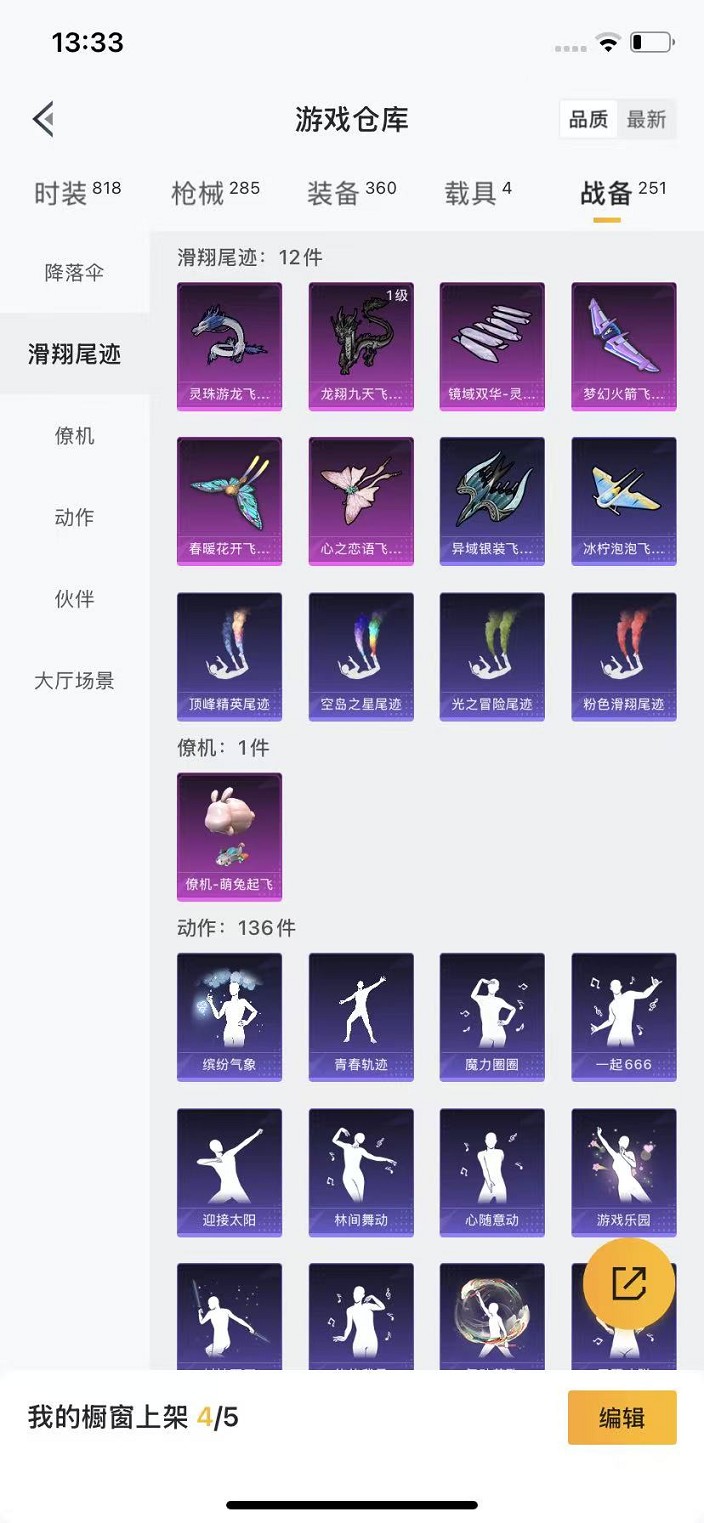Select 降落伞 in the side menu

(x=74, y=272)
